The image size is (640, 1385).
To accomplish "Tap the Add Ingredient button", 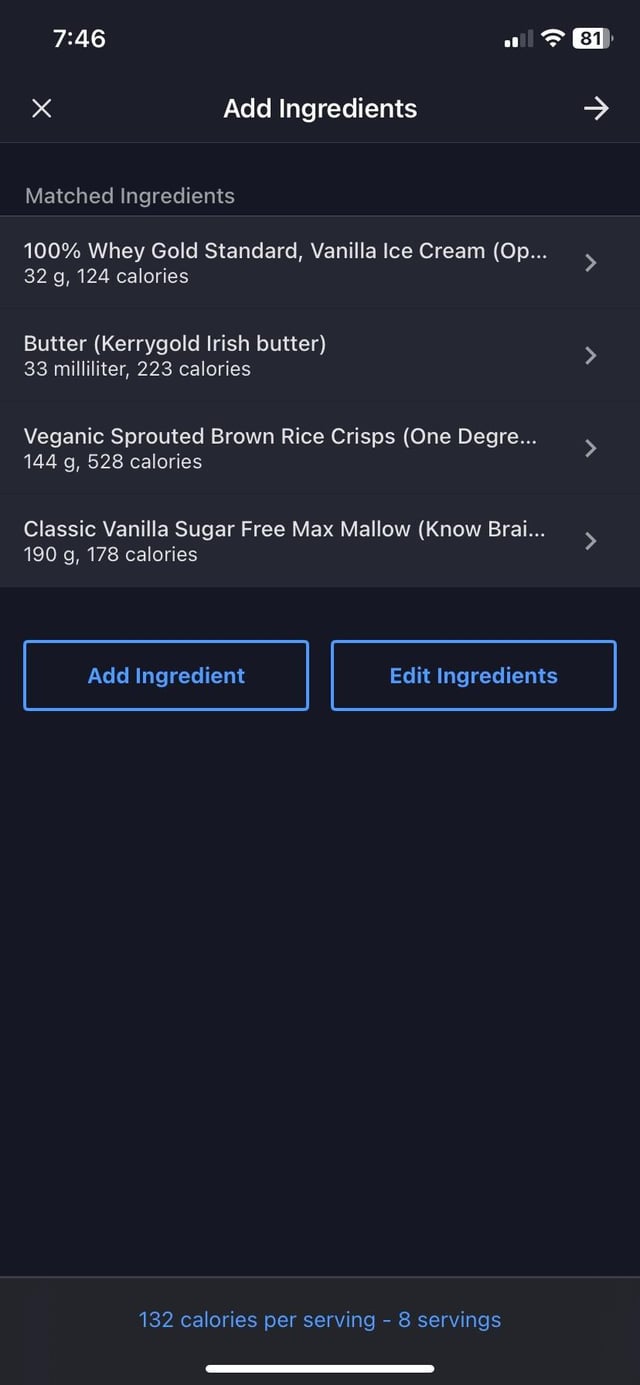I will coord(166,676).
